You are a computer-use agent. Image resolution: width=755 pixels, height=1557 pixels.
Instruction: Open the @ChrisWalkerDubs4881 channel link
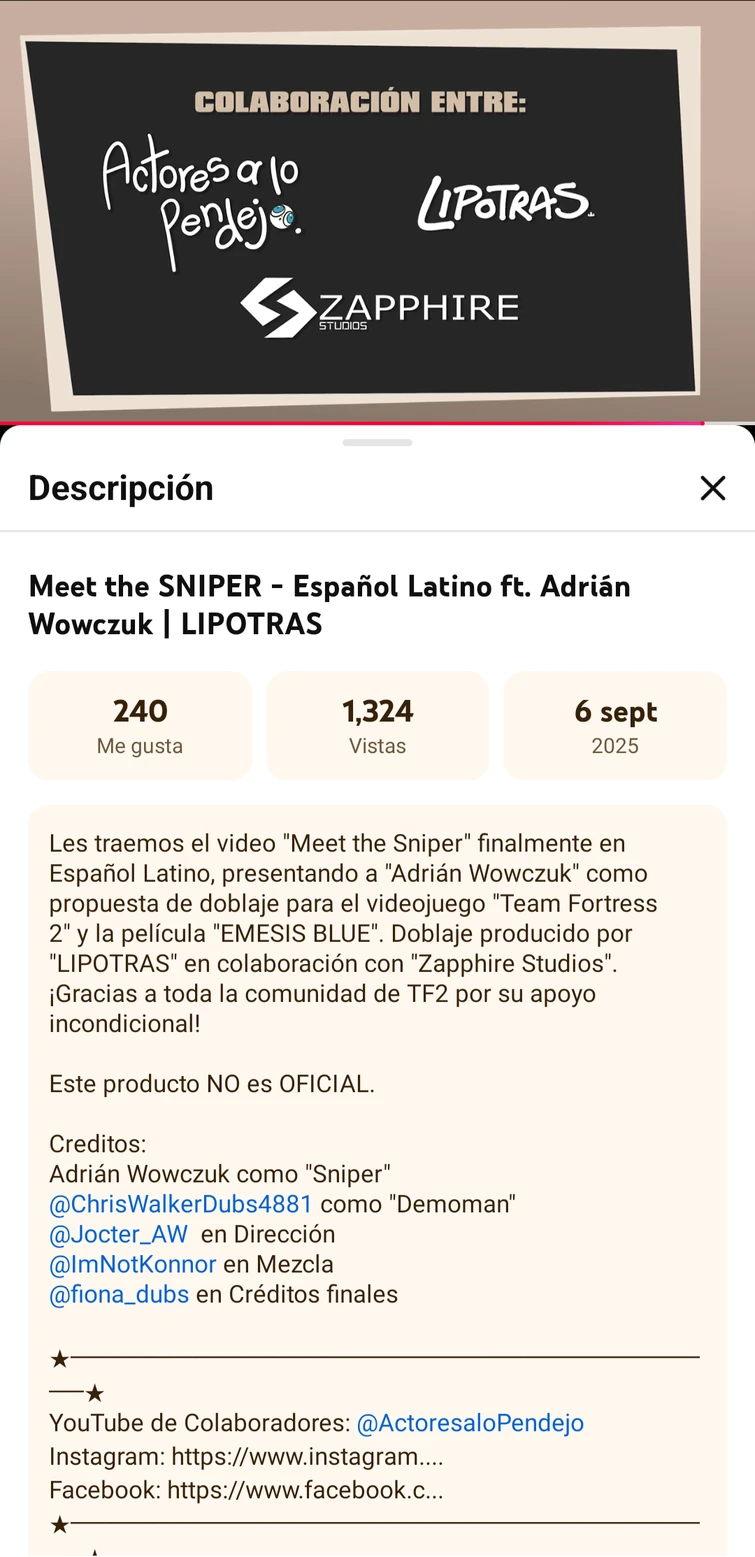click(x=181, y=1204)
